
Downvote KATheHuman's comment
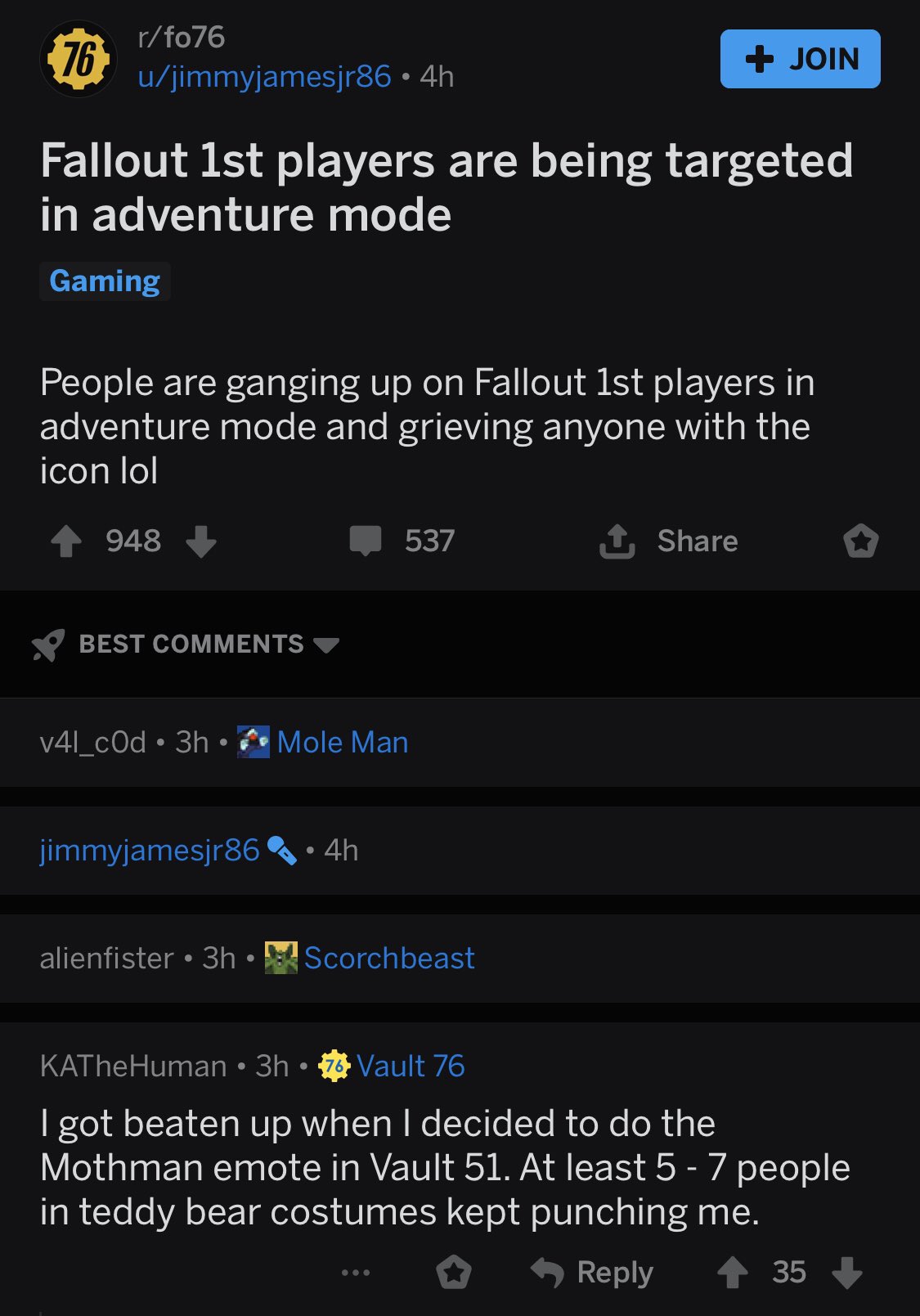coord(846,1273)
